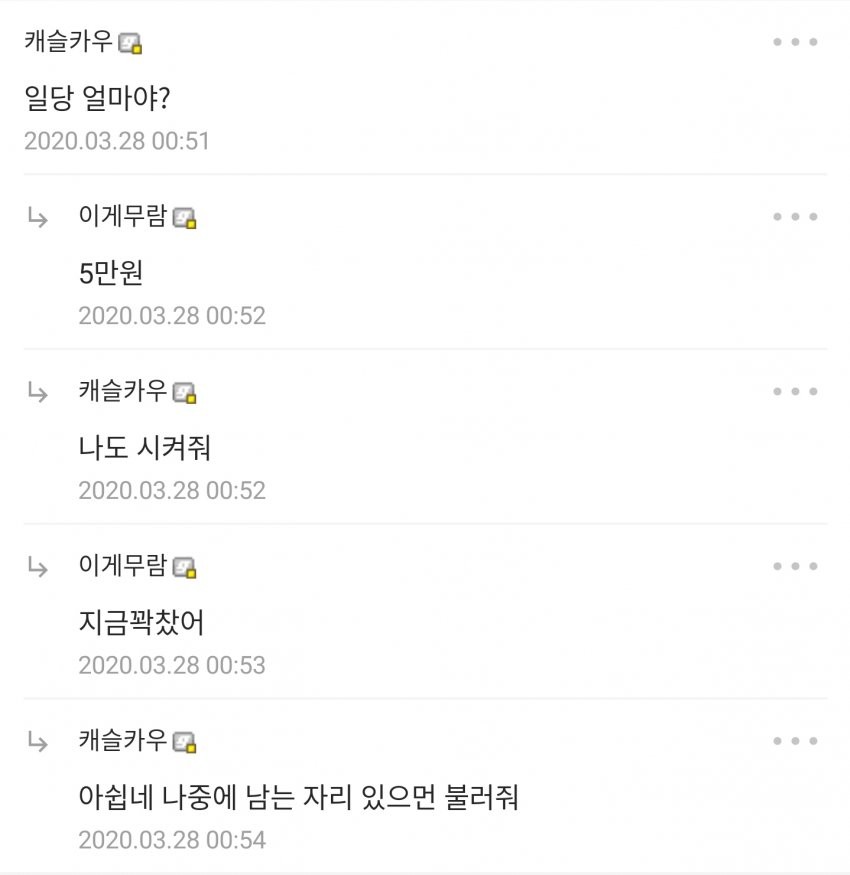Open more options for '일당 얼마야?' comment
Screen dimensions: 850x875
pos(796,42)
